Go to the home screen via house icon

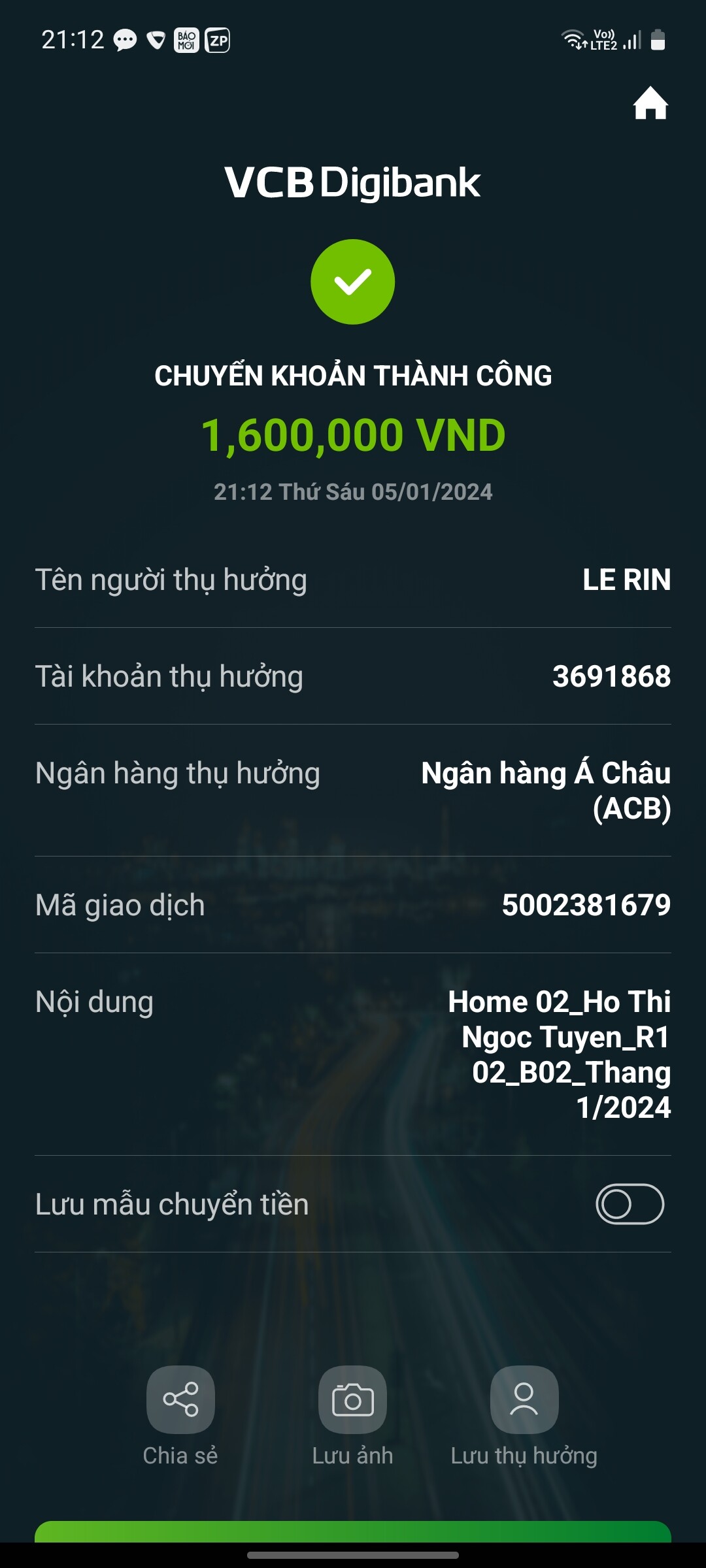pos(650,103)
